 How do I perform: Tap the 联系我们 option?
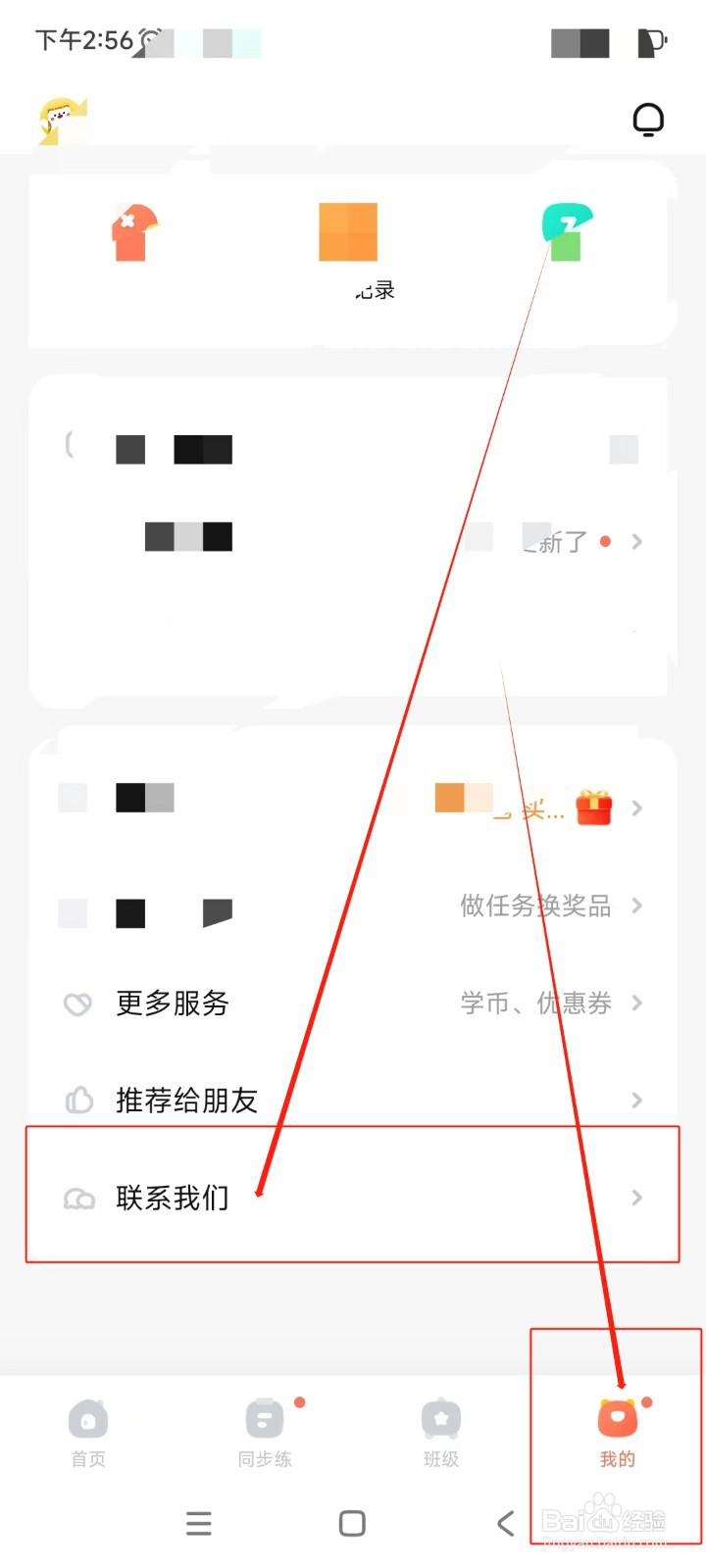click(173, 1197)
